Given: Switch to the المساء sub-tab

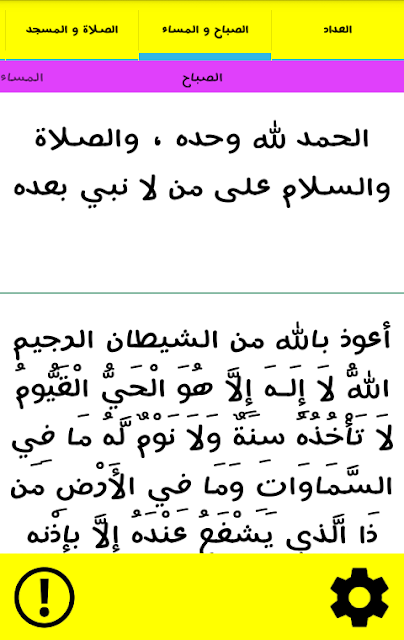Looking at the screenshot, I should pyautogui.click(x=21, y=78).
